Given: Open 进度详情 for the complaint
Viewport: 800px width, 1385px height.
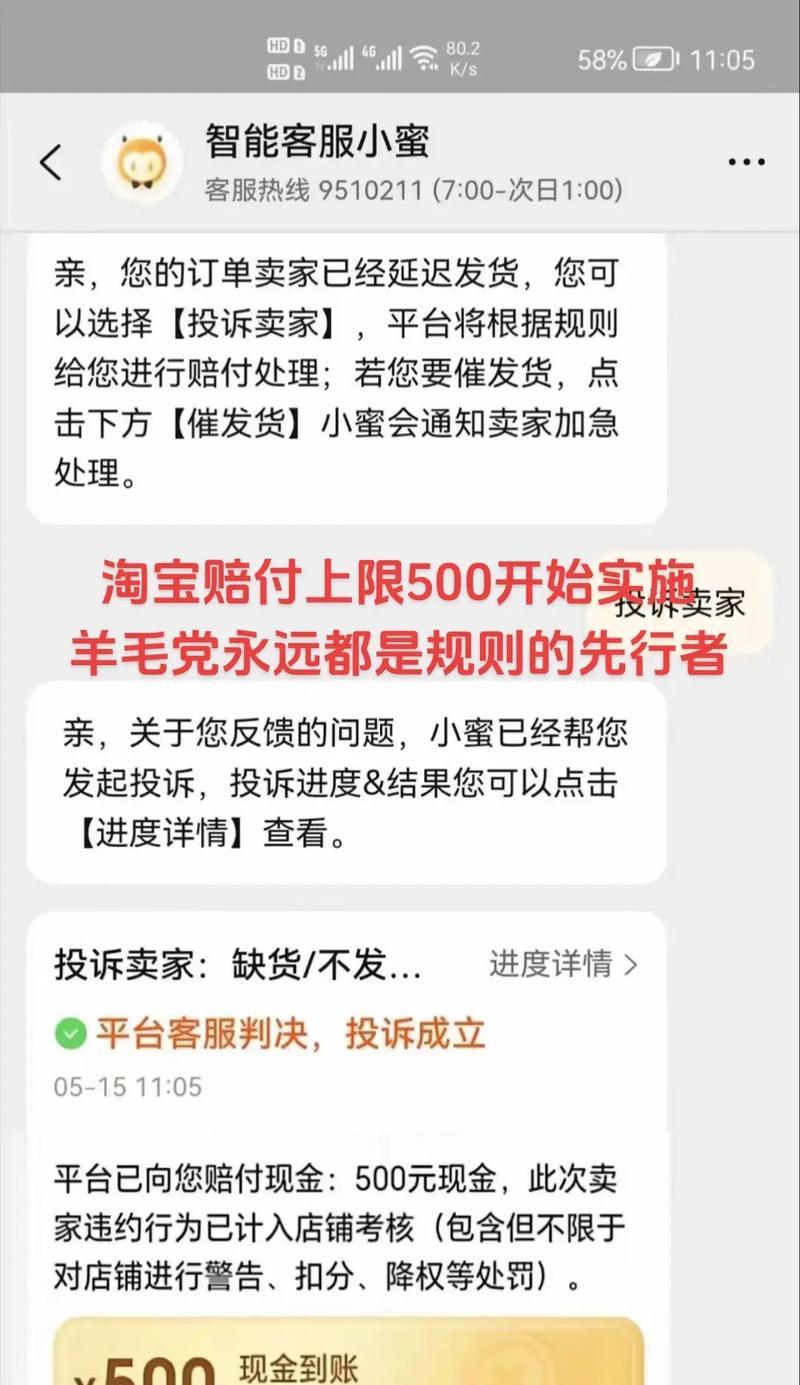Looking at the screenshot, I should [x=563, y=964].
